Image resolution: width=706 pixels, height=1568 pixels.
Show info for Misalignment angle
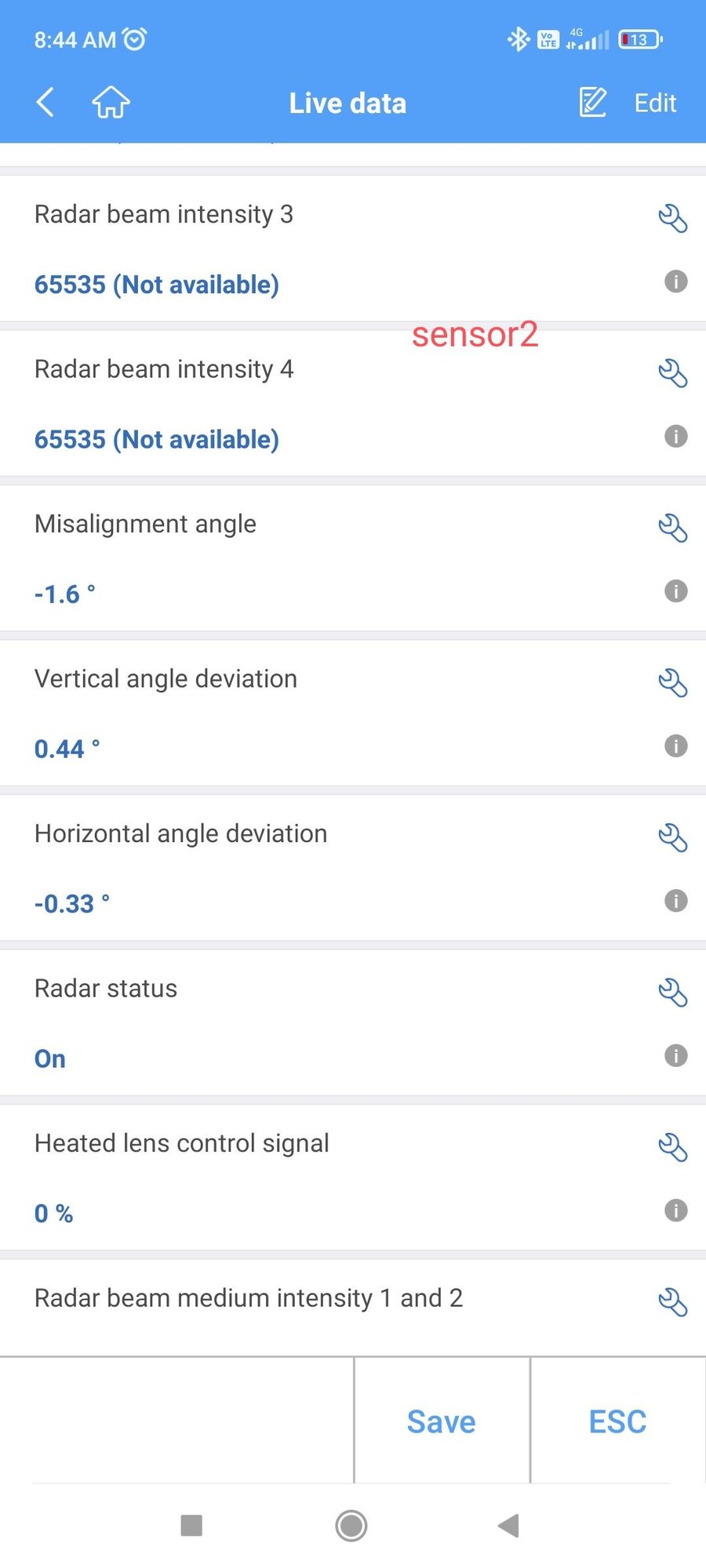point(675,591)
